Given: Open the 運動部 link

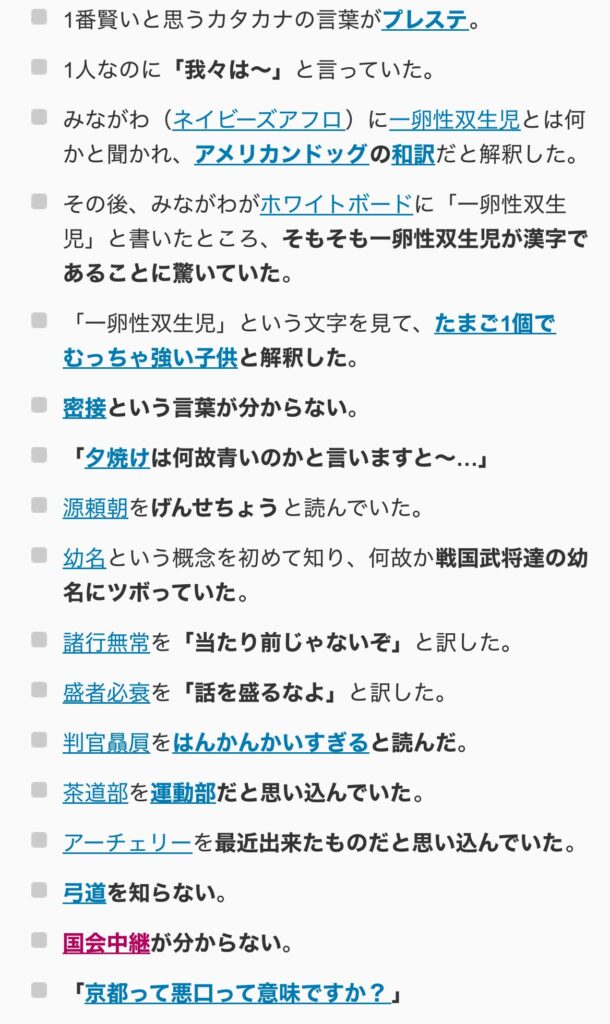Looking at the screenshot, I should tap(183, 793).
